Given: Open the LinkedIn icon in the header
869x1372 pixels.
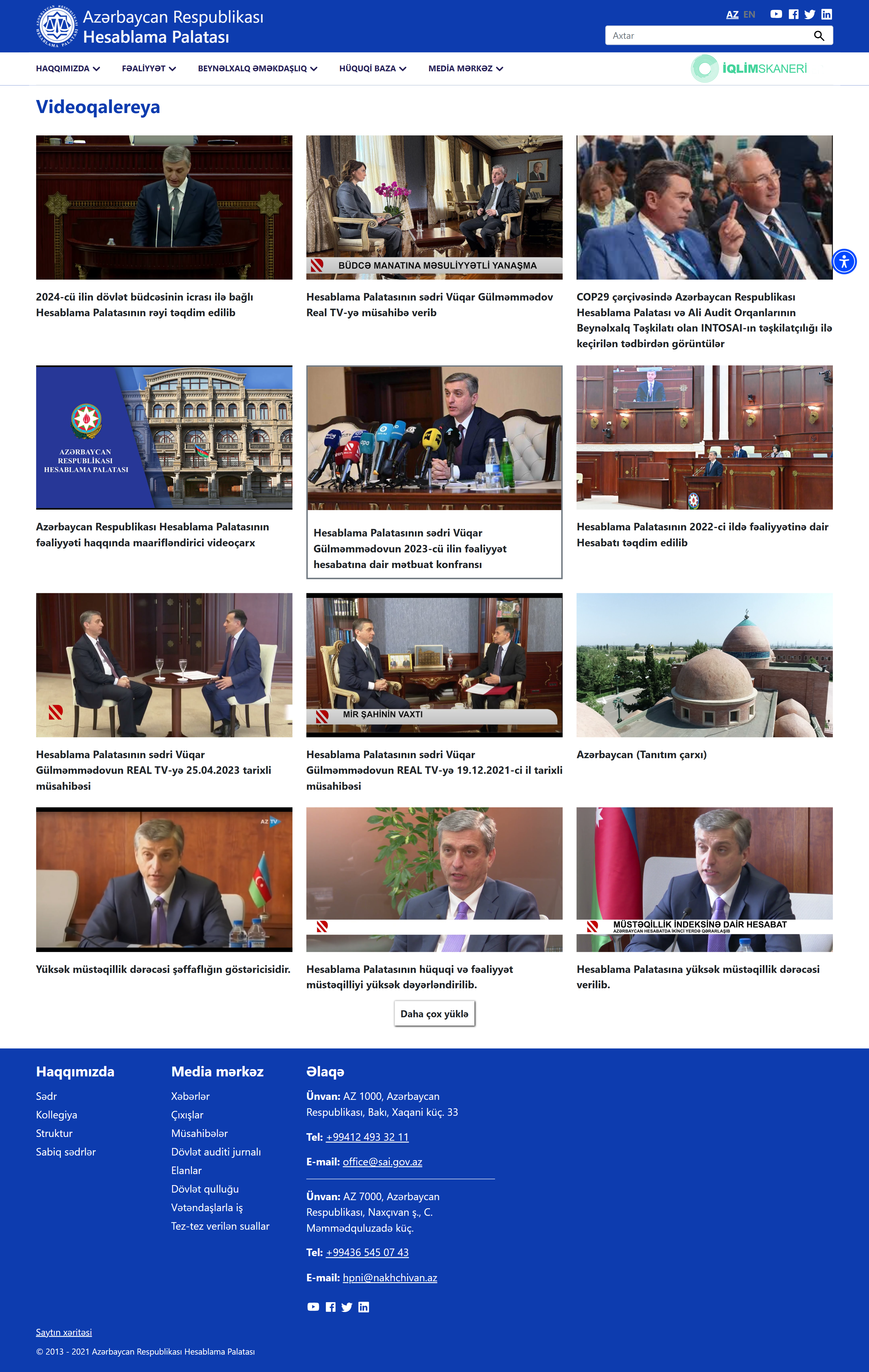Looking at the screenshot, I should 826,14.
